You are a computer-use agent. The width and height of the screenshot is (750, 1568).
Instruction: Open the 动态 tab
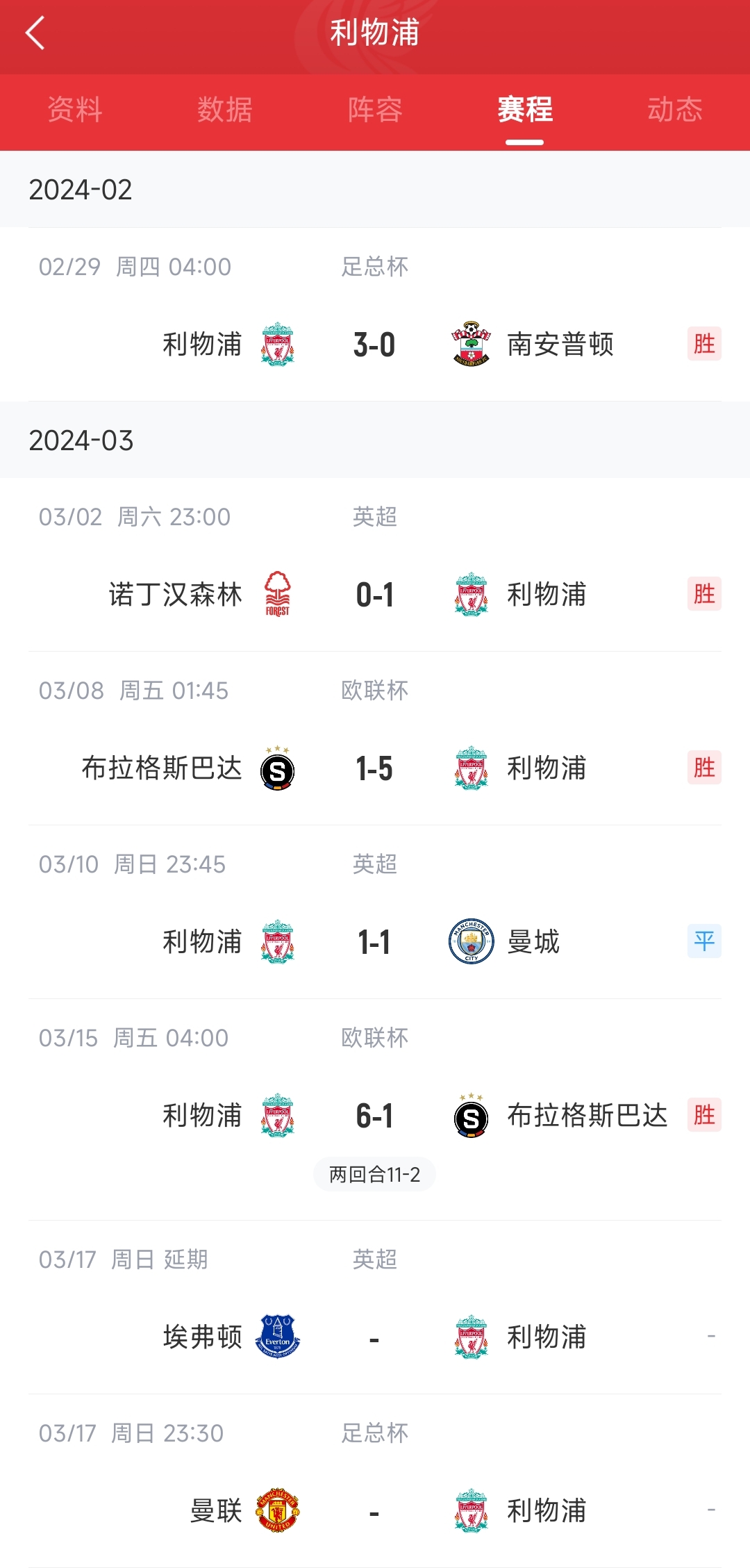(675, 110)
